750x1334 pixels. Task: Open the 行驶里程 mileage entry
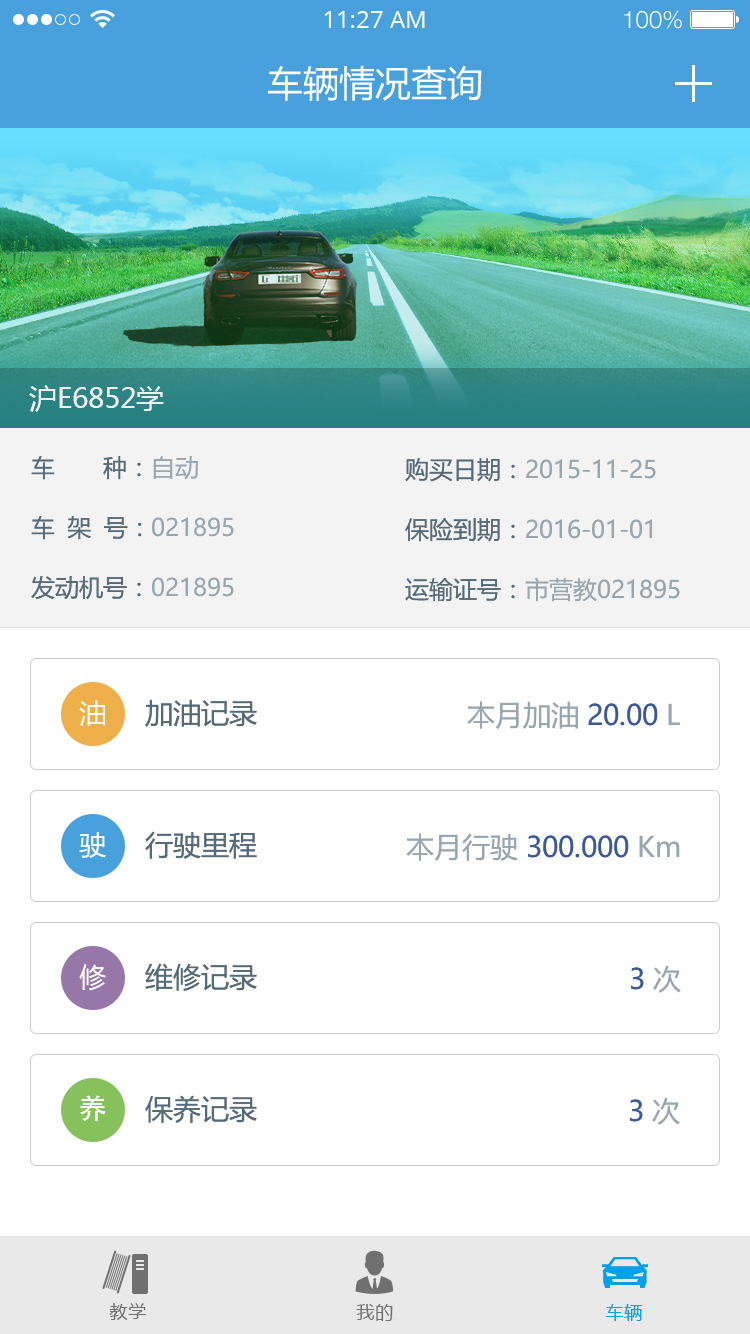(374, 846)
